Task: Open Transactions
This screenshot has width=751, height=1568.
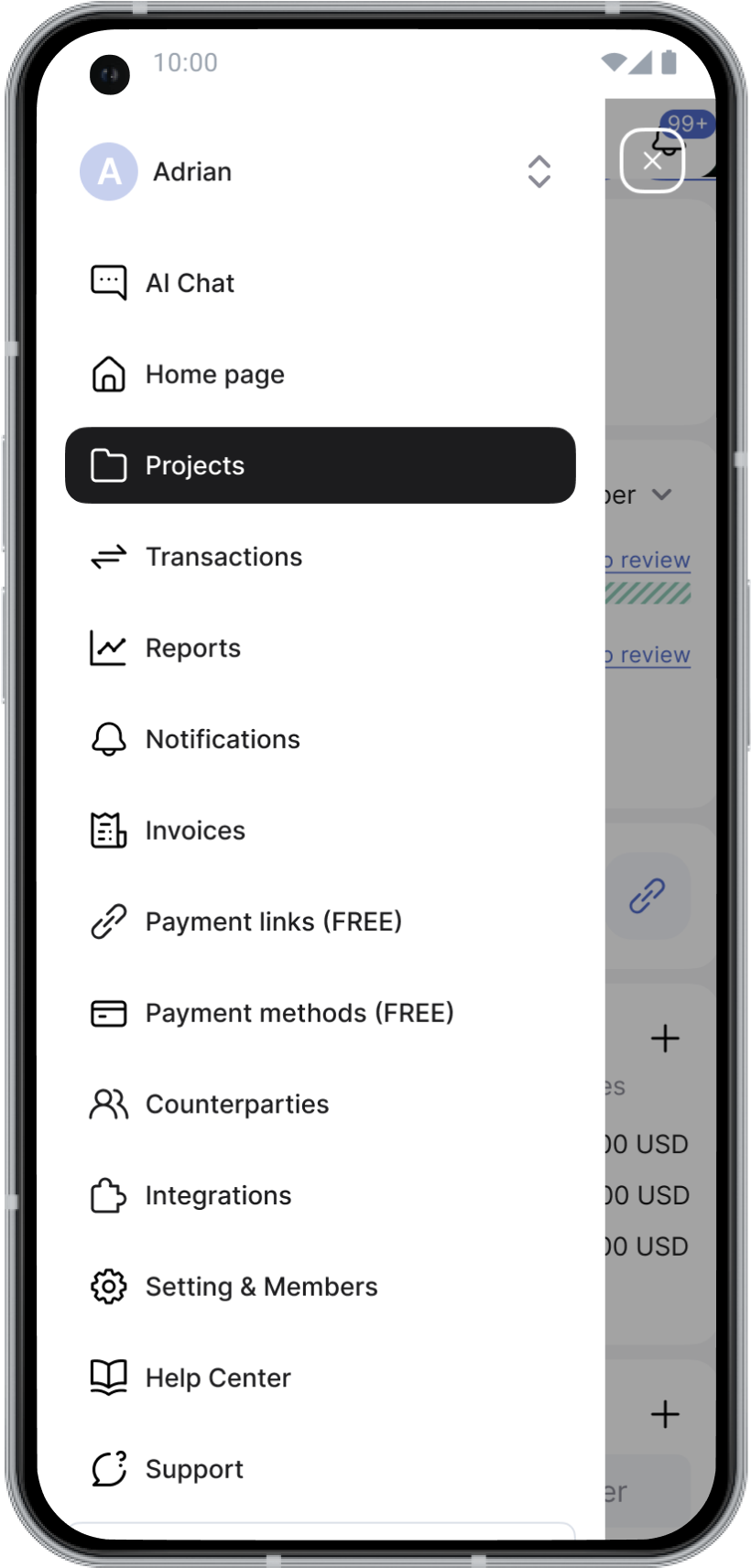Action: 223,557
